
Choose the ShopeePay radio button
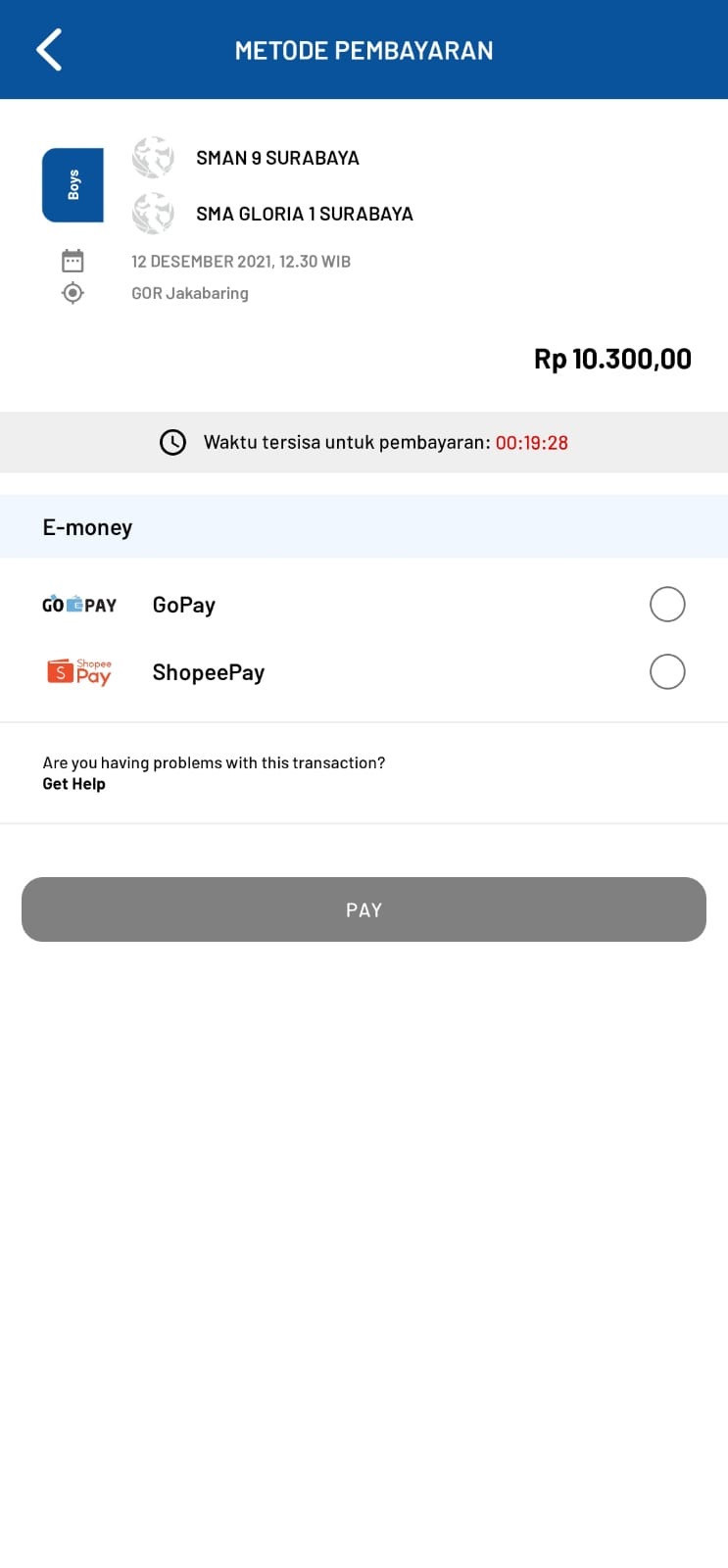[667, 672]
